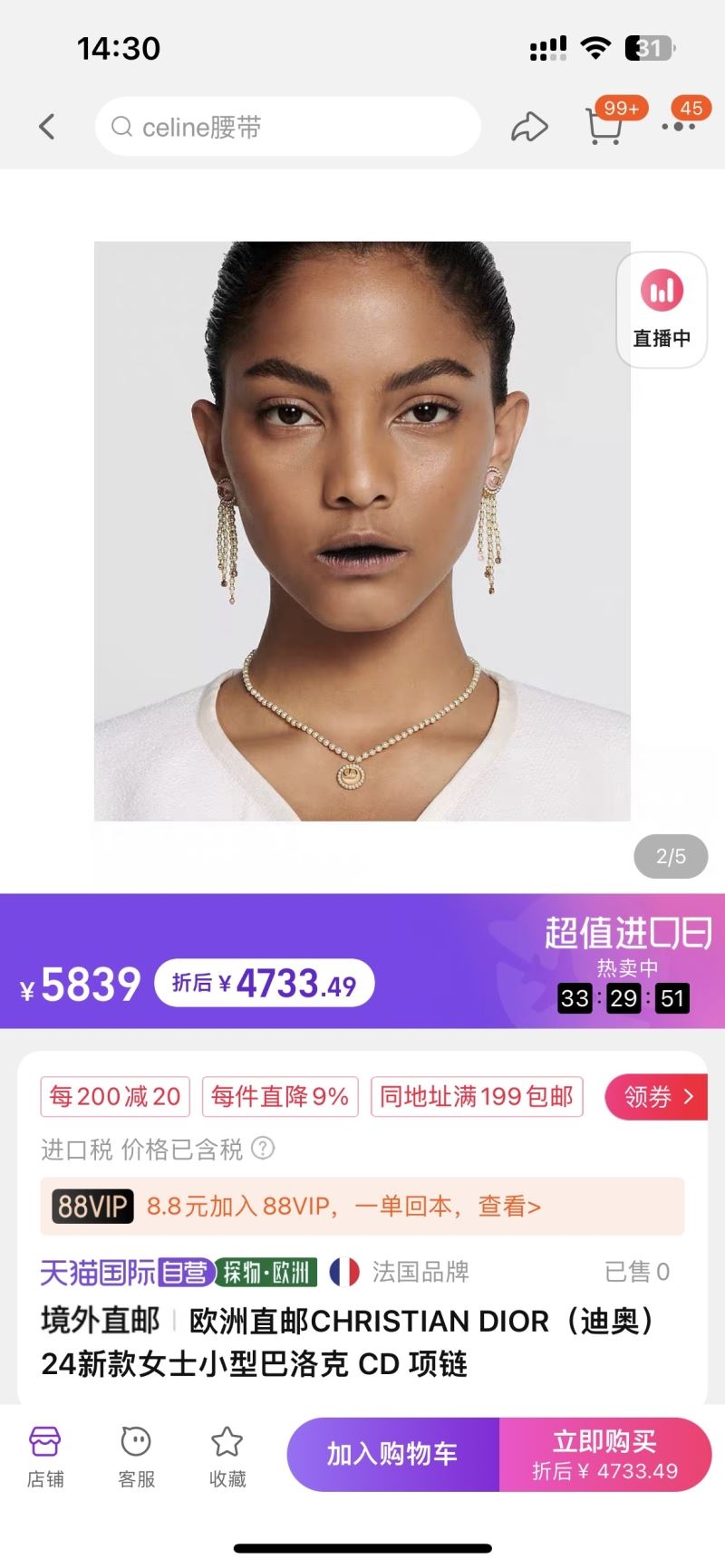Open the 进口税 help question mark

263,1149
